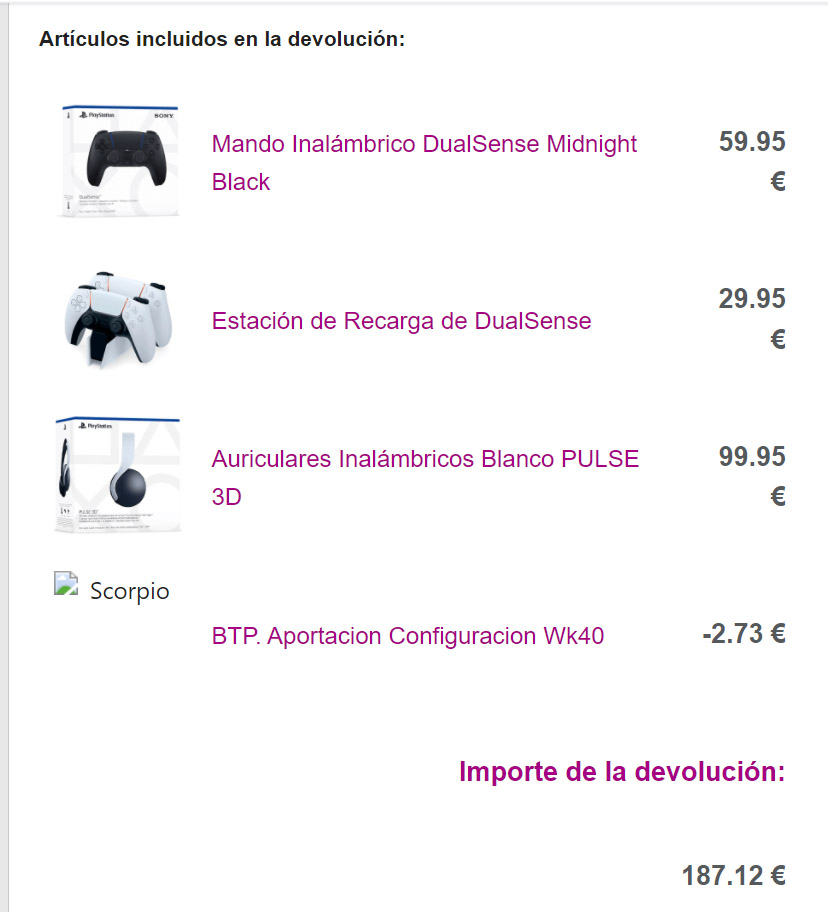Tap the DualSense Midnight Black controller image
Viewport: 828px width, 912px height.
[x=118, y=161]
